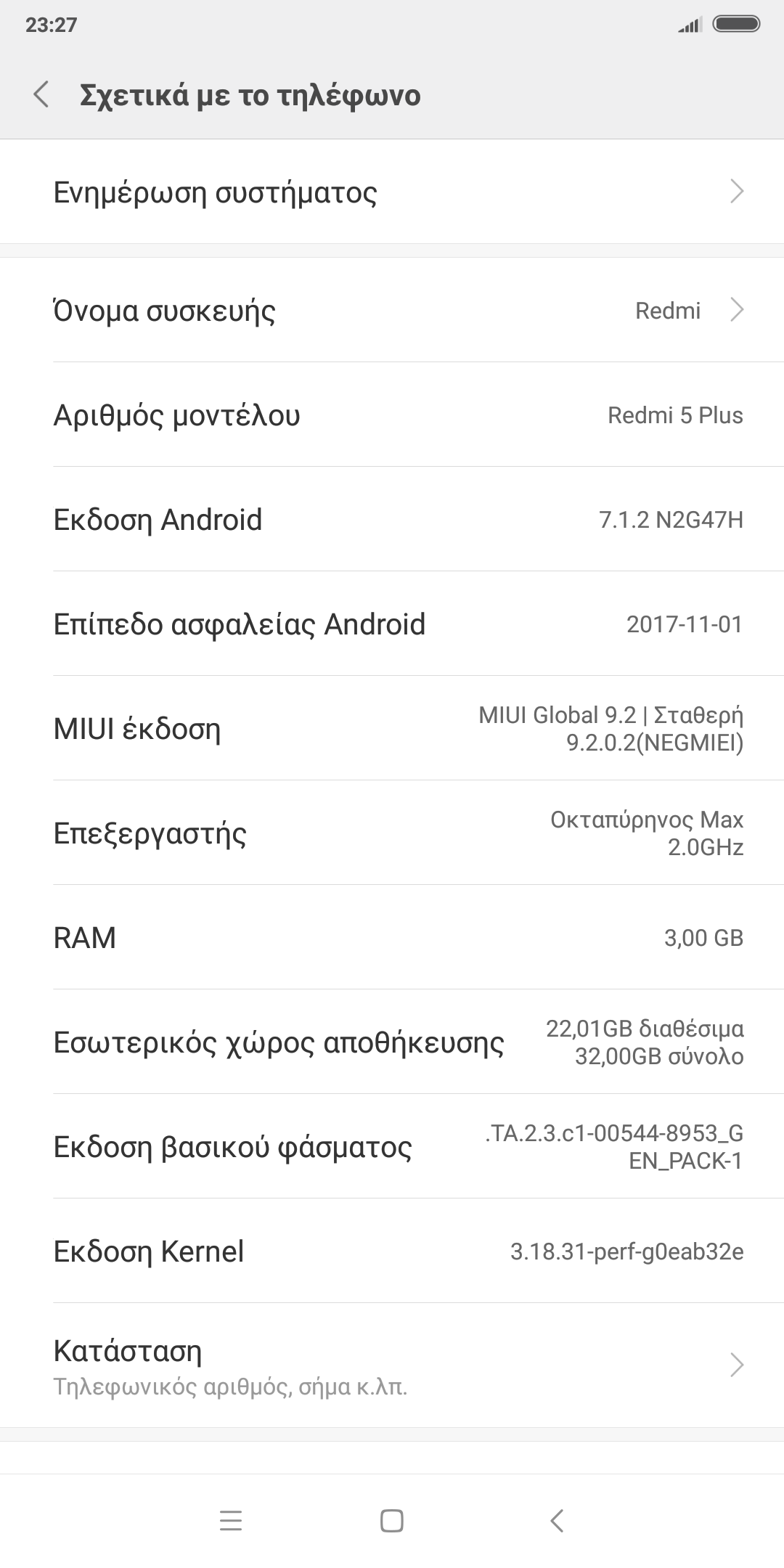Open Ενημέρωση συστήματος

(392, 192)
